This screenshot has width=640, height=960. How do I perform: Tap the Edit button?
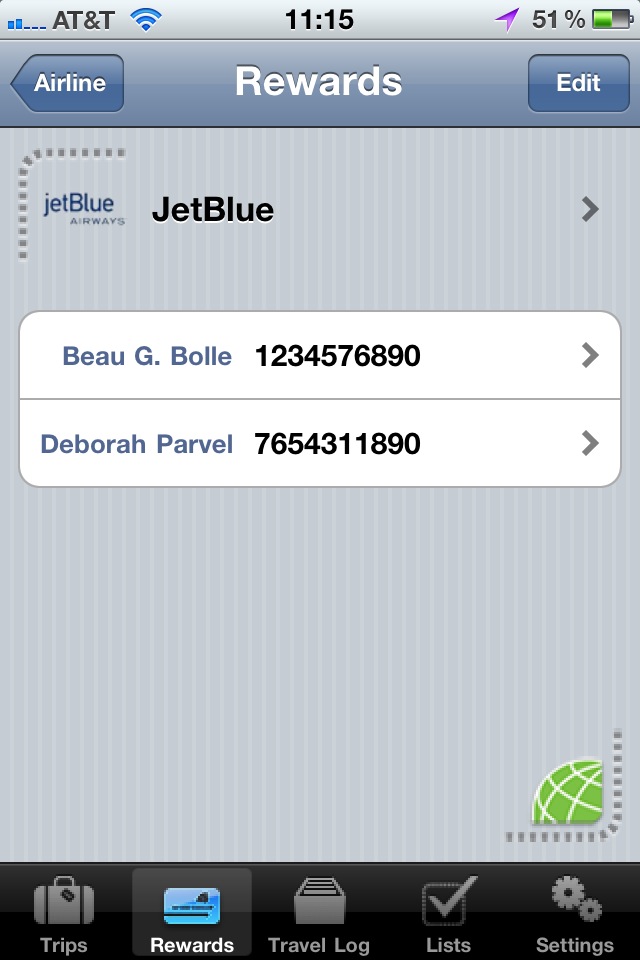[578, 83]
